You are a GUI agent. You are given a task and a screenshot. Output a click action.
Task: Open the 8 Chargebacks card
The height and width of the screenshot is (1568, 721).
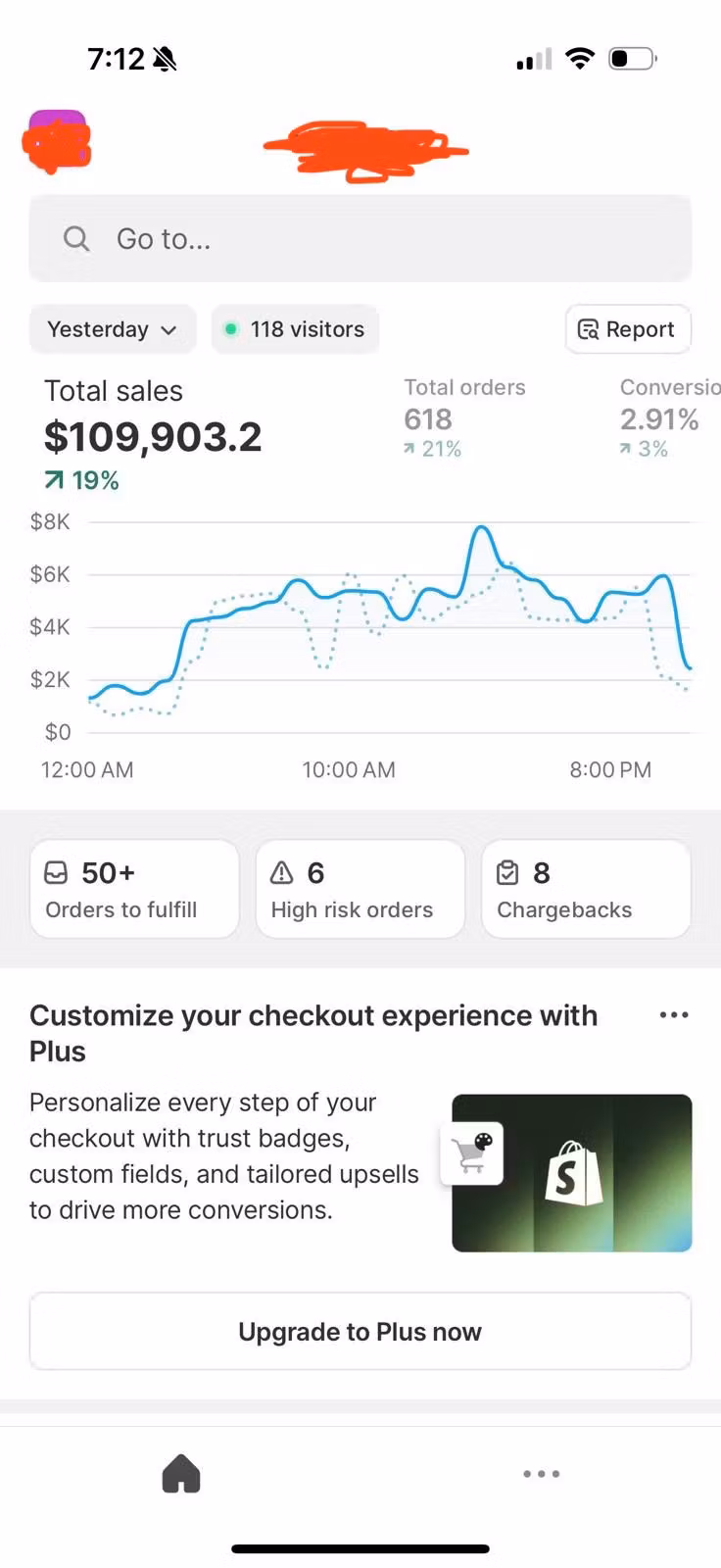coord(585,890)
